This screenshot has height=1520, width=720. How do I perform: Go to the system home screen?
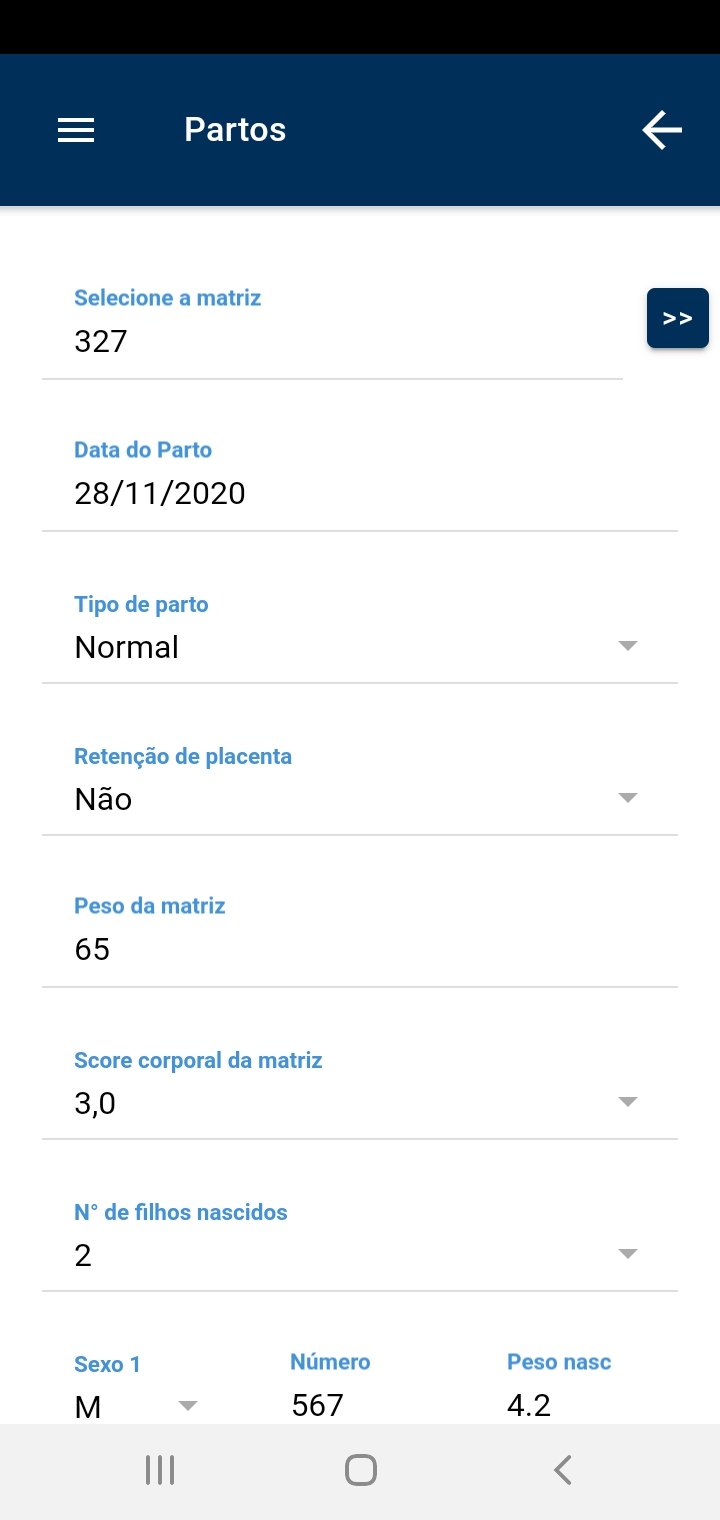coord(360,1470)
